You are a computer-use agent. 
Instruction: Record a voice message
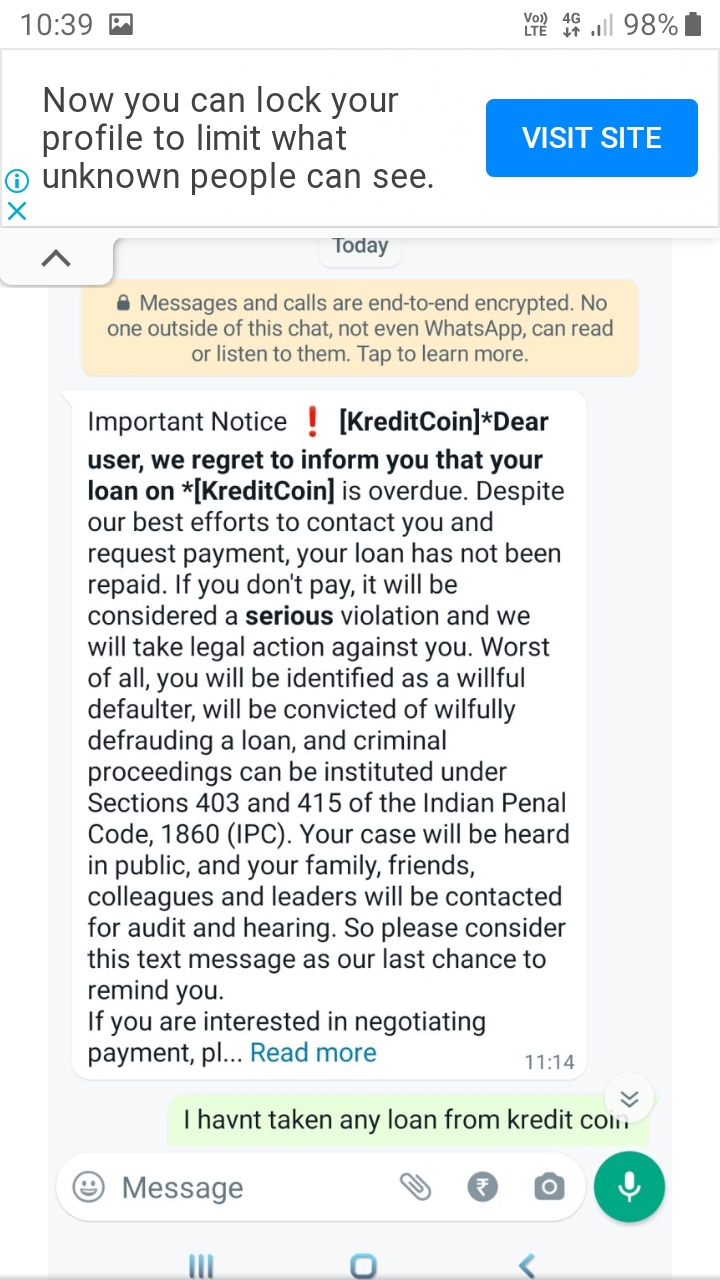629,1187
